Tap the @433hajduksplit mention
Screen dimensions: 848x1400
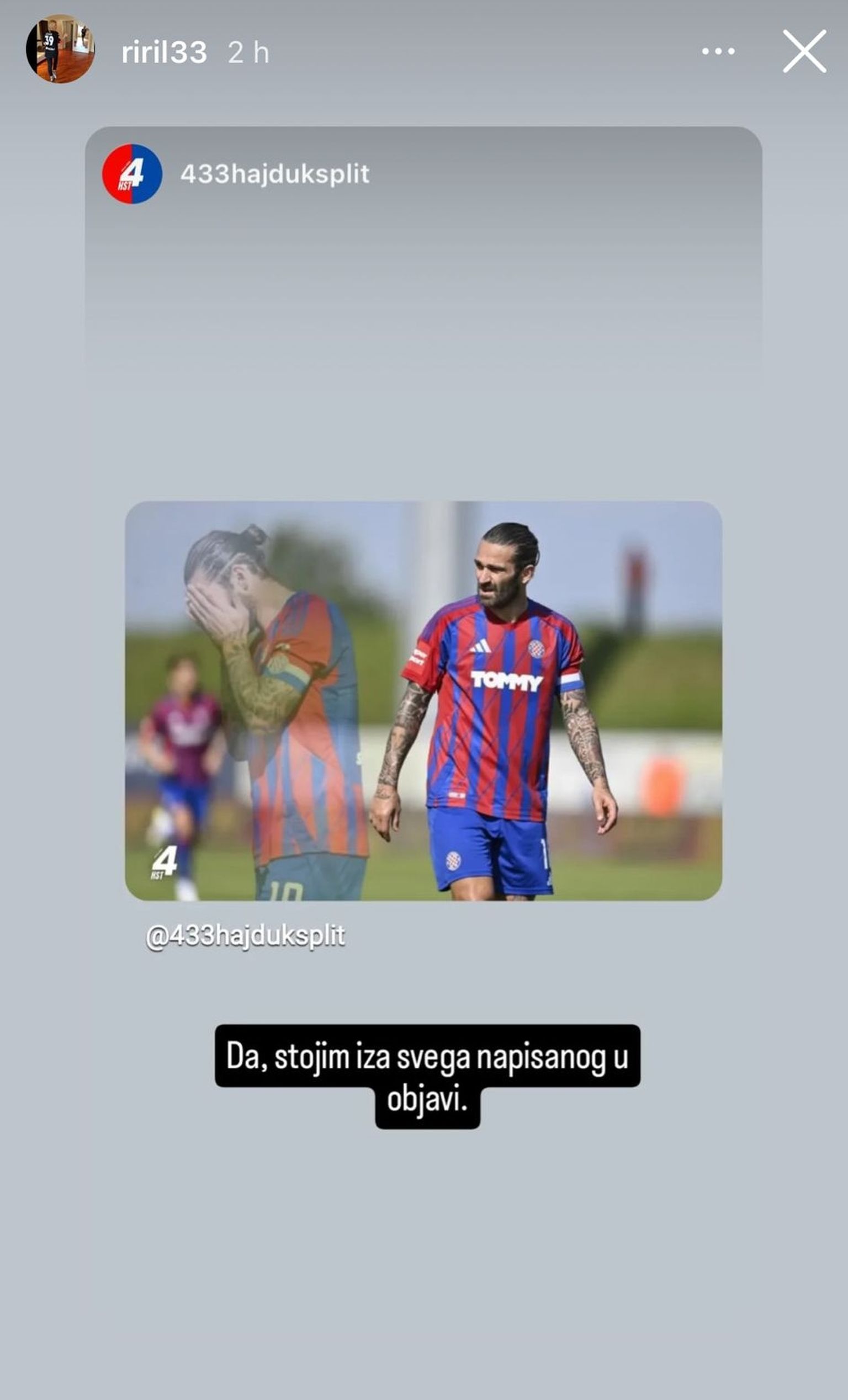pyautogui.click(x=245, y=936)
